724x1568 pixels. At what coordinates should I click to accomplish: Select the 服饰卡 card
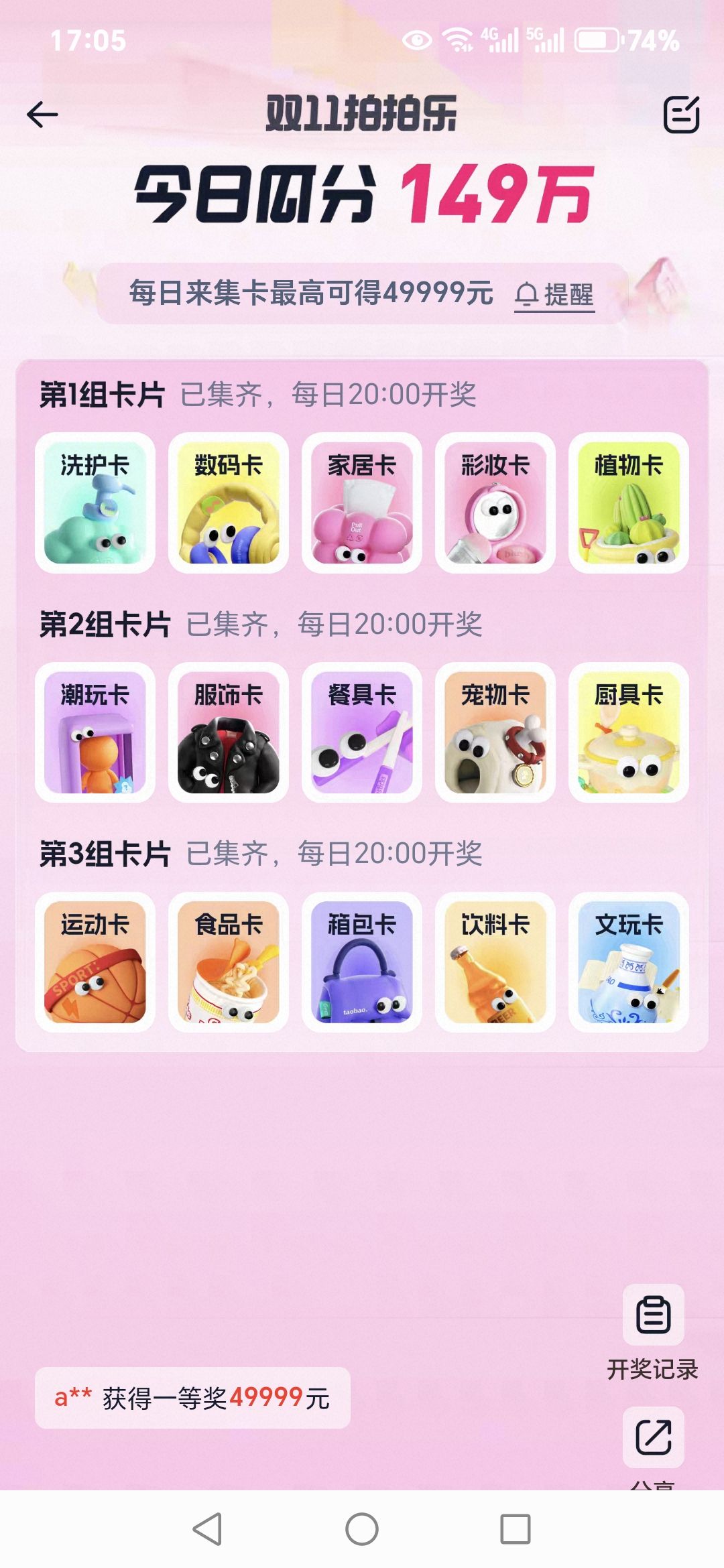(229, 732)
